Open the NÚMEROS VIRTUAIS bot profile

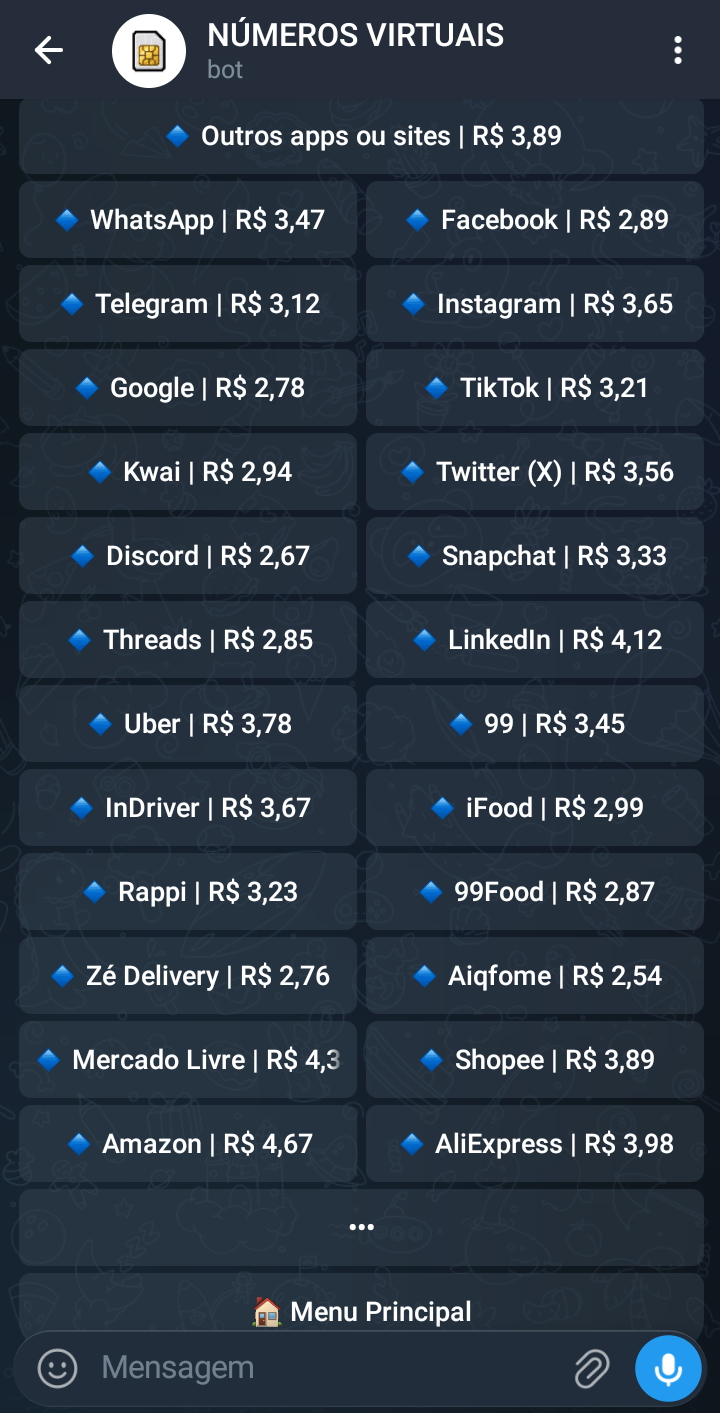(x=355, y=50)
